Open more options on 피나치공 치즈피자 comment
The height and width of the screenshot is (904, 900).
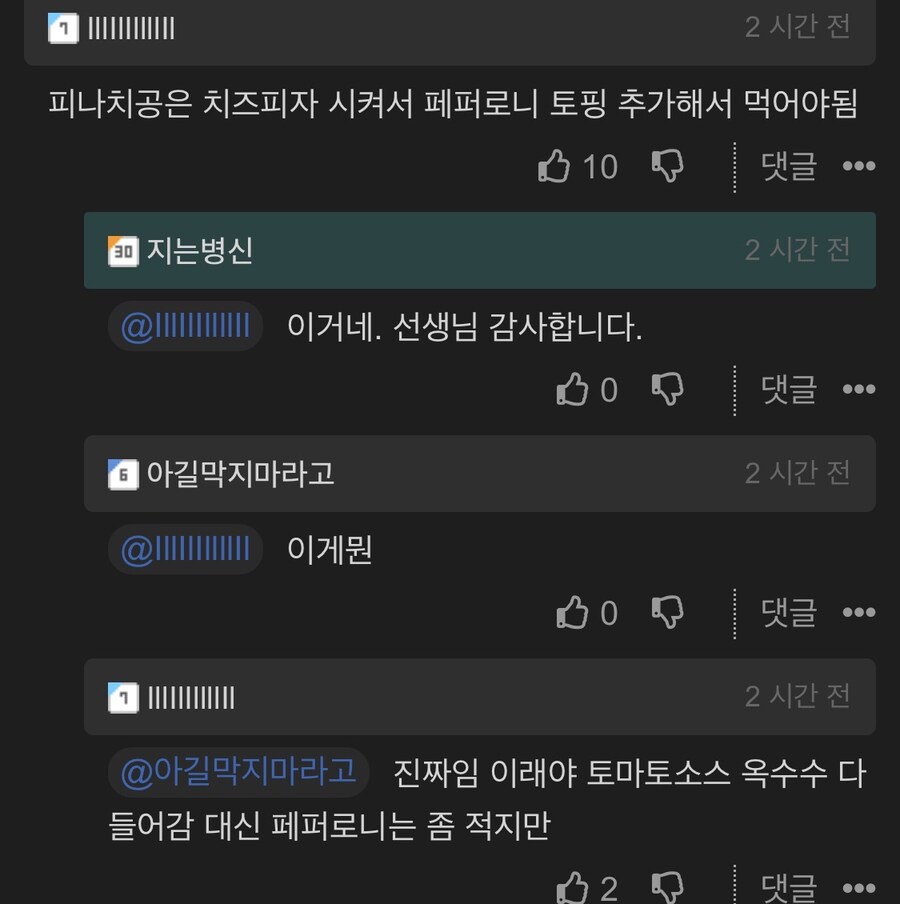click(x=858, y=166)
